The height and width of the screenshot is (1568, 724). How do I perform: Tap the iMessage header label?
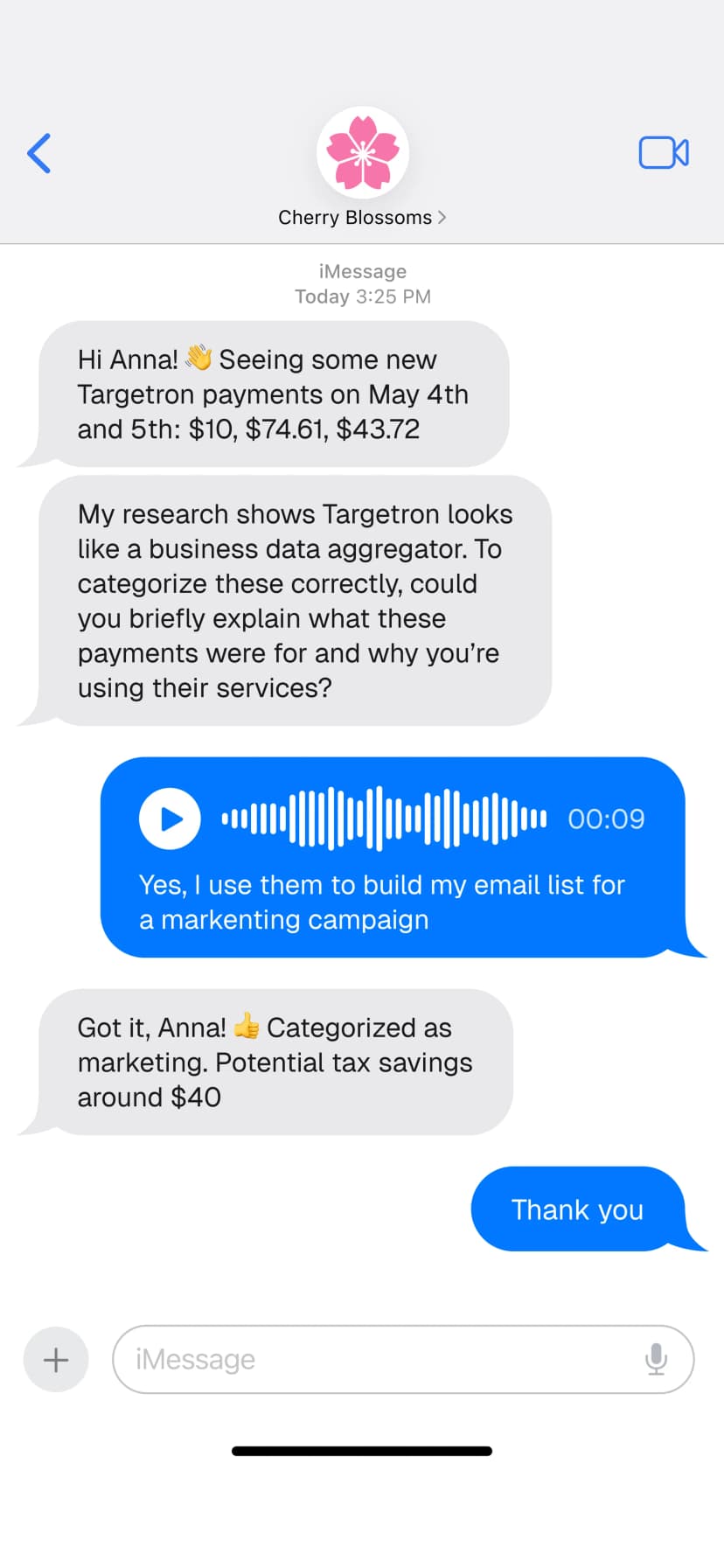coord(362,271)
